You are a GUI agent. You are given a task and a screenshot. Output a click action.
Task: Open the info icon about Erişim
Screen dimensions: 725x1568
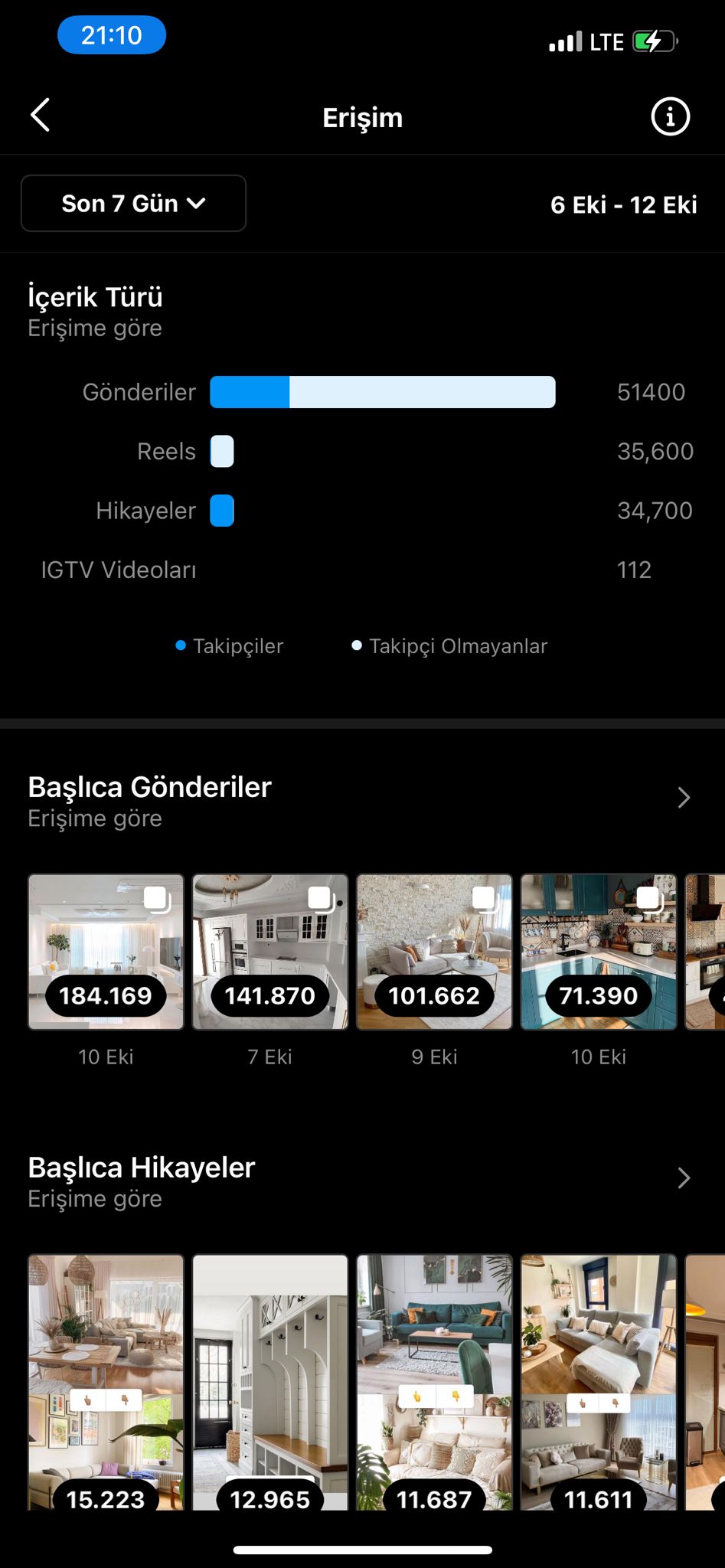click(x=670, y=116)
